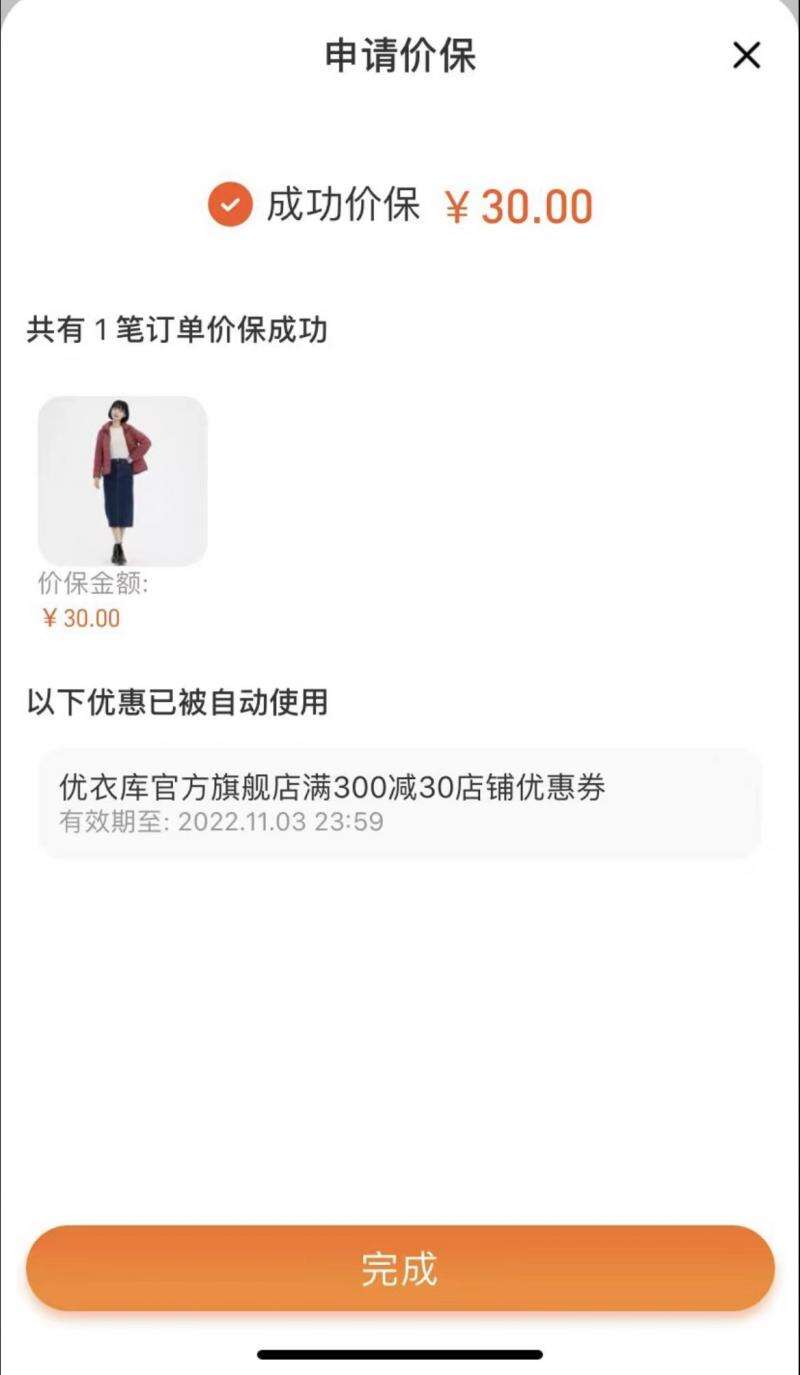
Task: Tap the 完成 button
Action: coord(400,1268)
